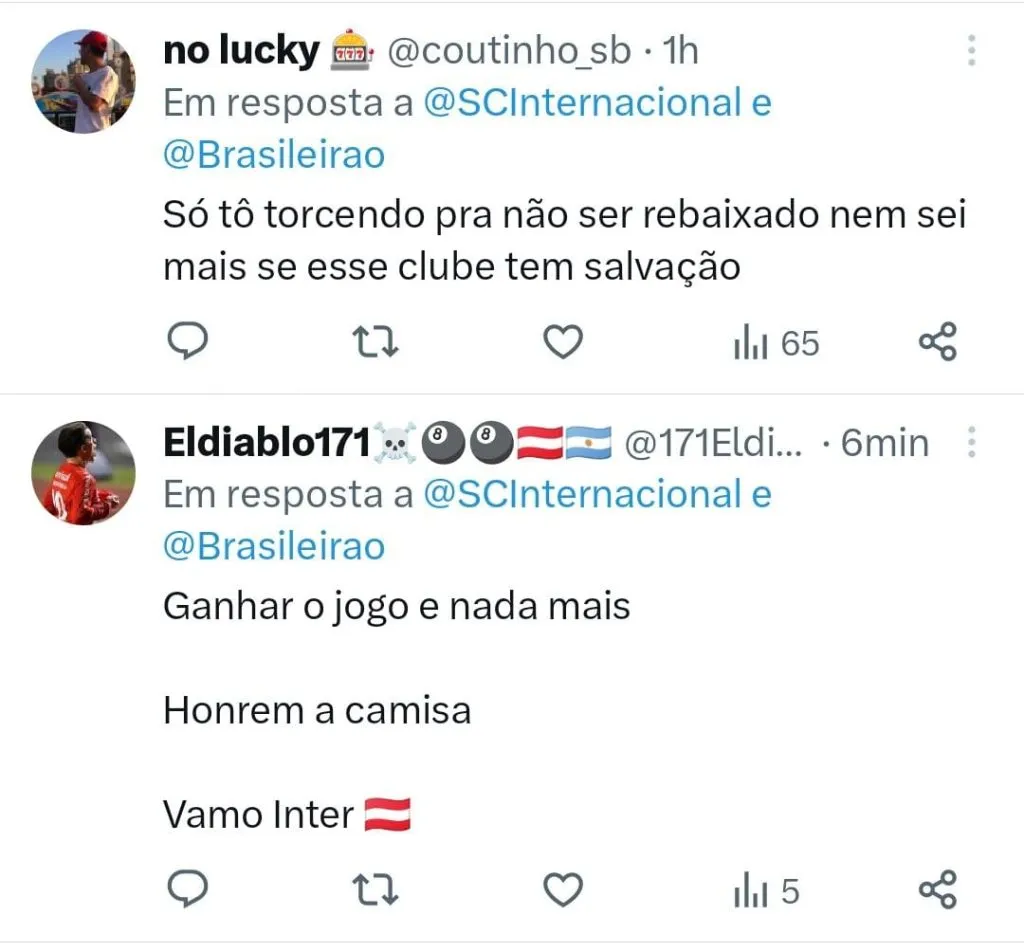Reply to no lucky's tweet
Viewport: 1024px width, 952px height.
185,343
